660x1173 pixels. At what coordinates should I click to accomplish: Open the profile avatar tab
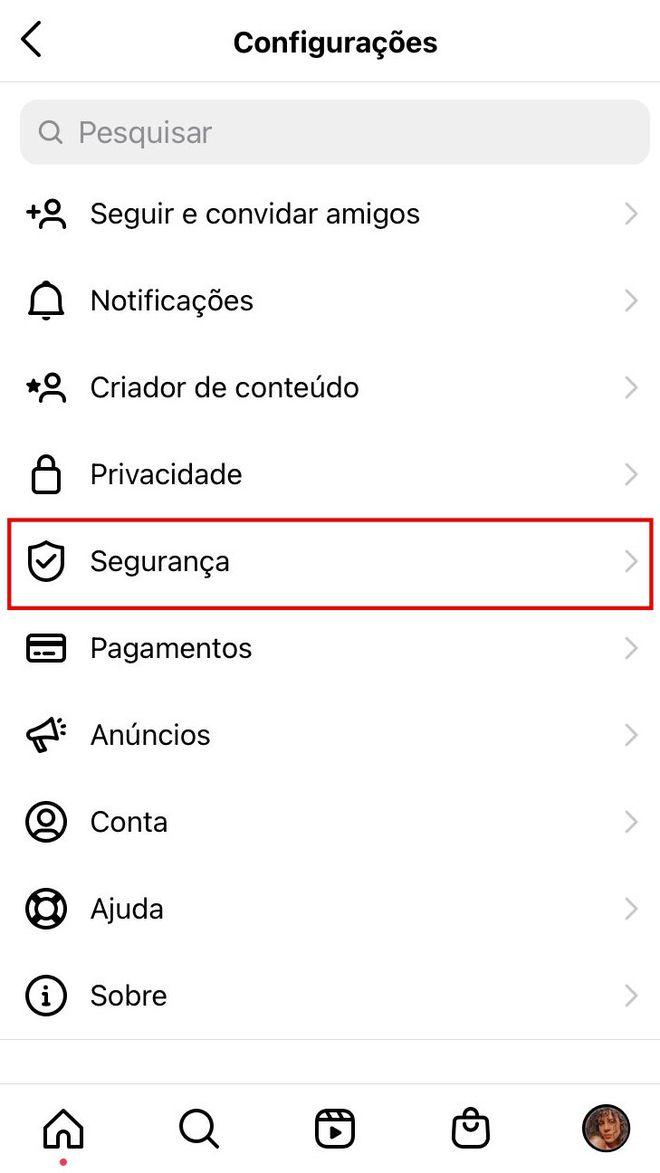point(606,1128)
